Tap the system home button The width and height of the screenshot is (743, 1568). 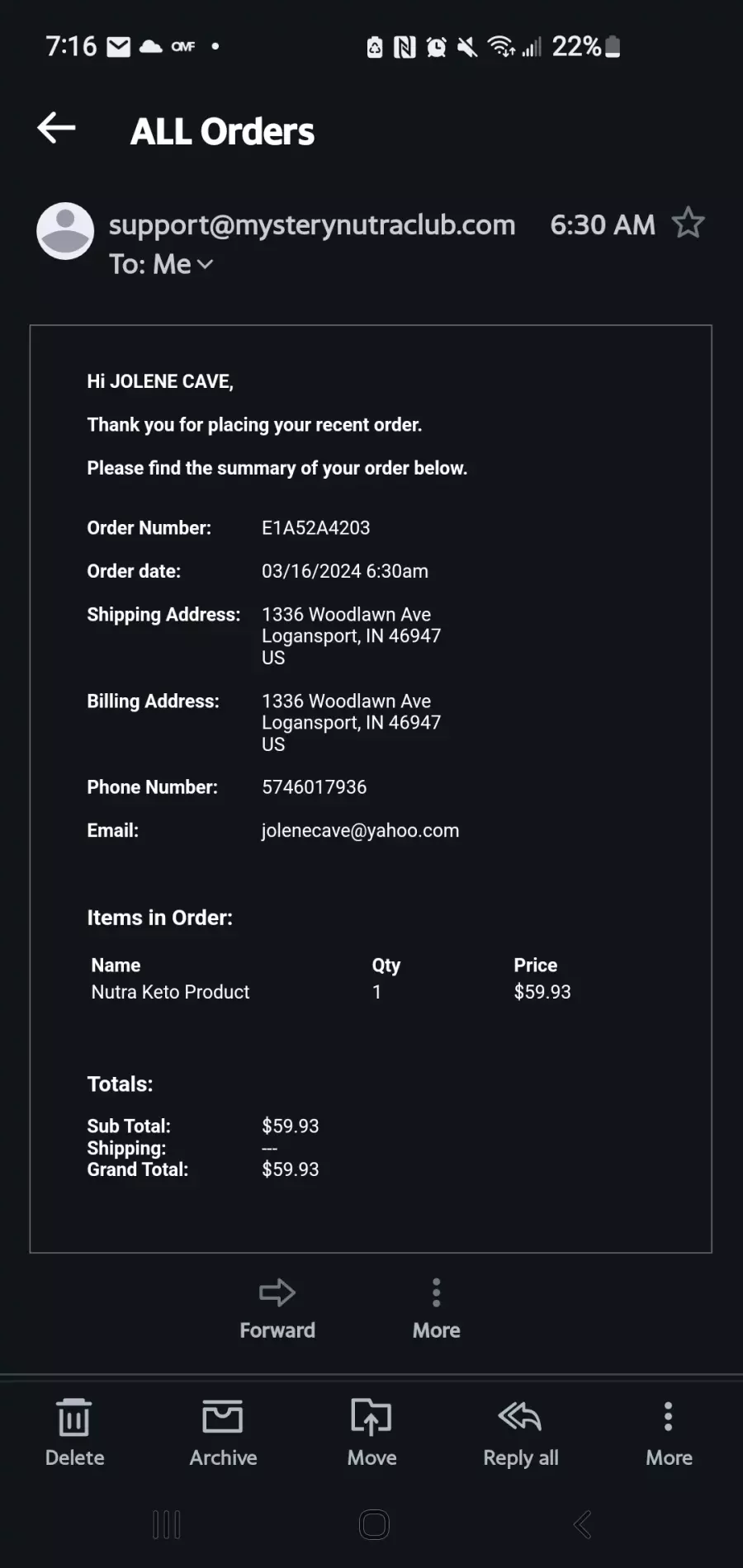click(374, 1524)
